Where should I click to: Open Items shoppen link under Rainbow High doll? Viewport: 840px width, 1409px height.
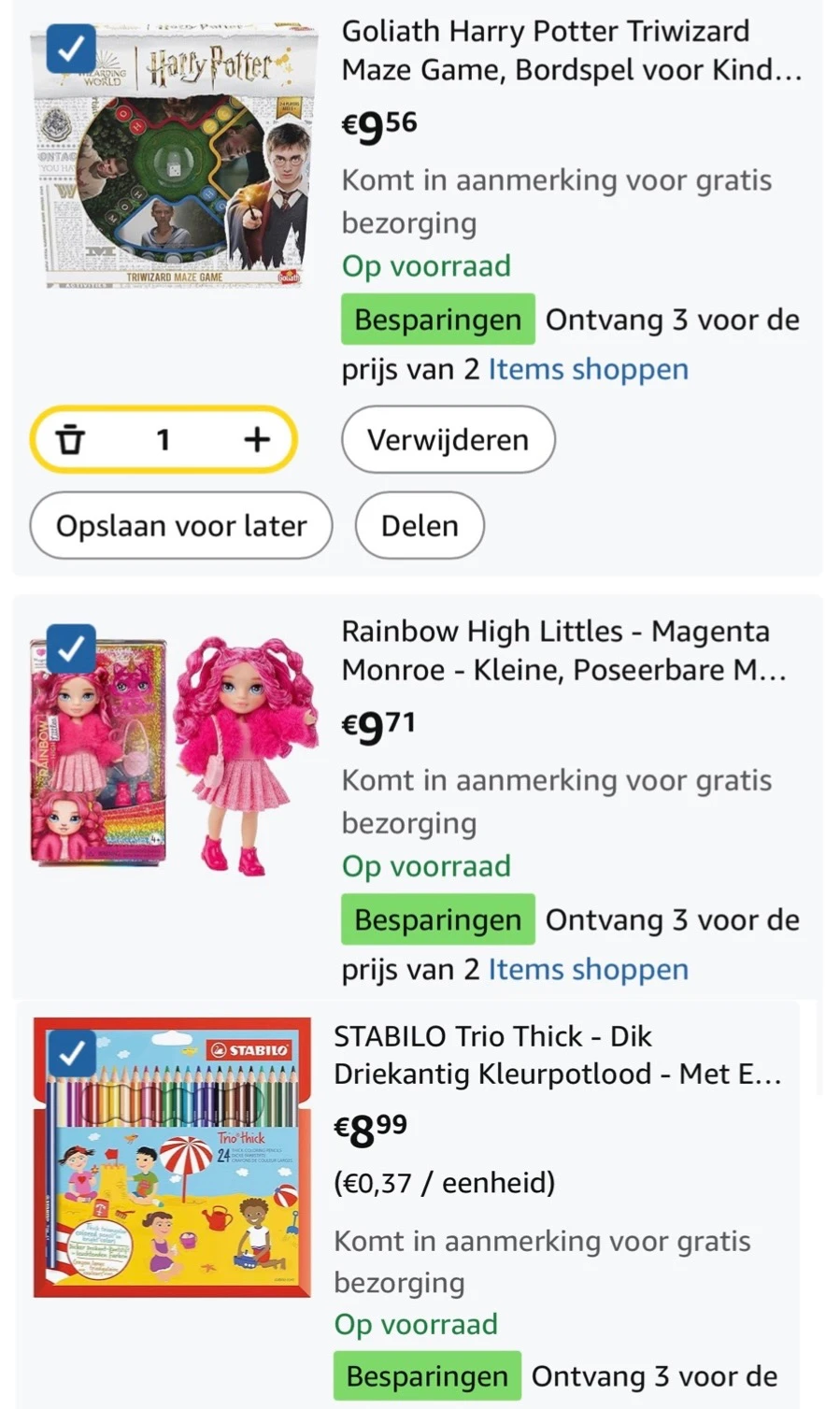(588, 969)
